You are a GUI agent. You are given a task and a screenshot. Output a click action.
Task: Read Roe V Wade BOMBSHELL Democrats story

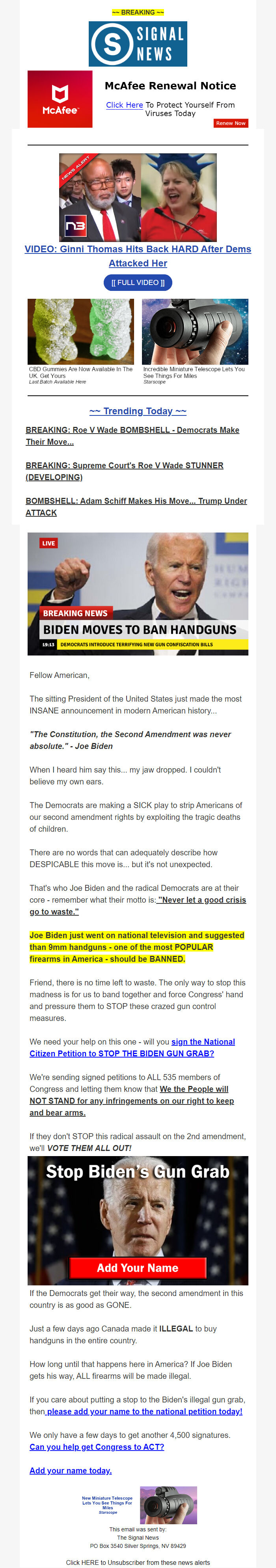point(132,436)
